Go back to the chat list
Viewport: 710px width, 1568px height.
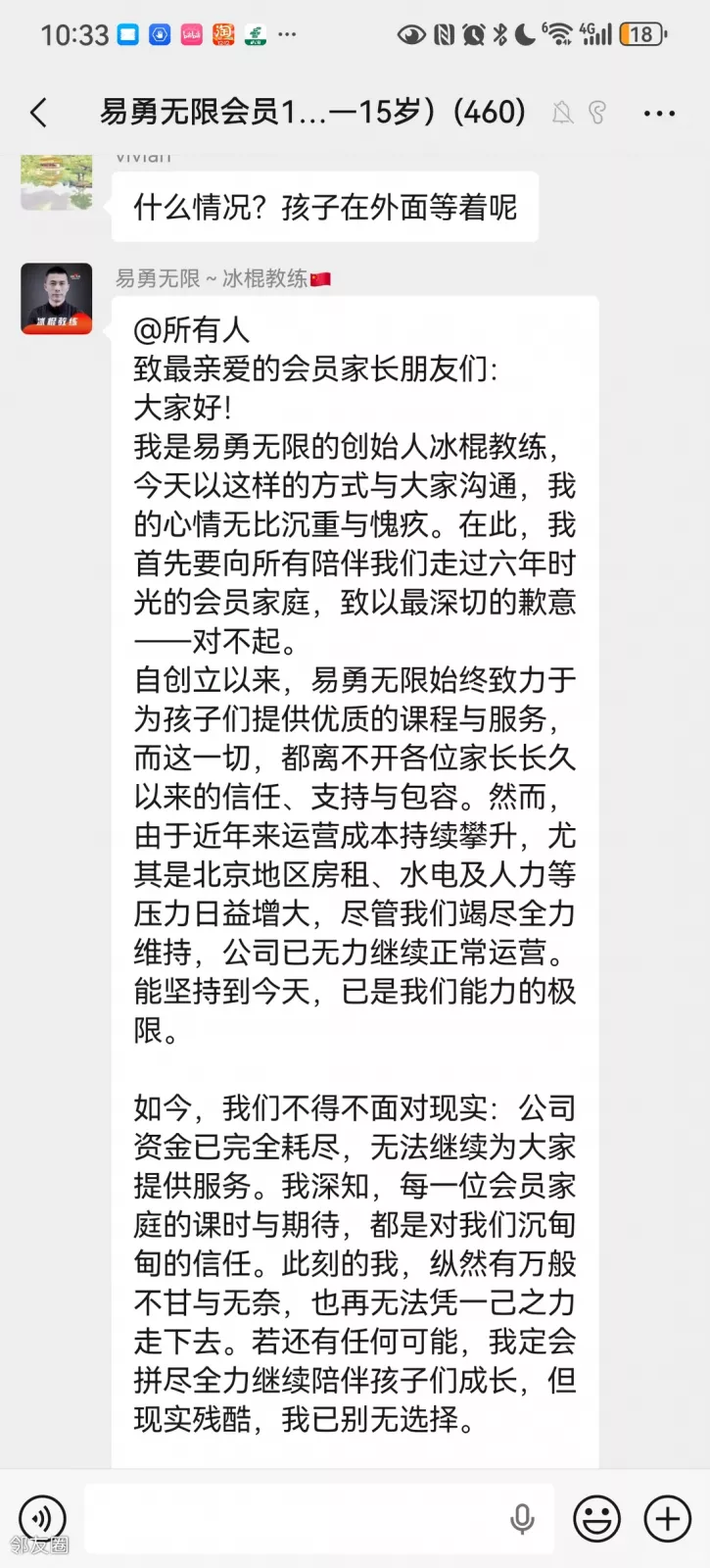[x=39, y=114]
